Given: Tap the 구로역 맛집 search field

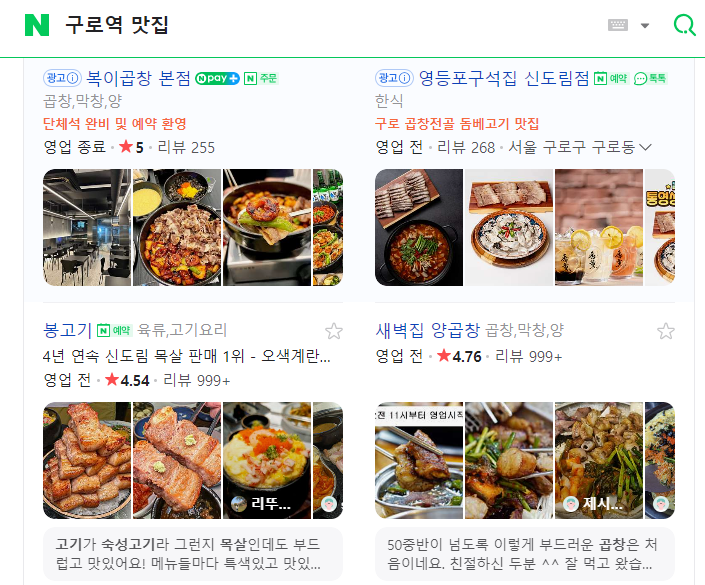Looking at the screenshot, I should pyautogui.click(x=300, y=25).
